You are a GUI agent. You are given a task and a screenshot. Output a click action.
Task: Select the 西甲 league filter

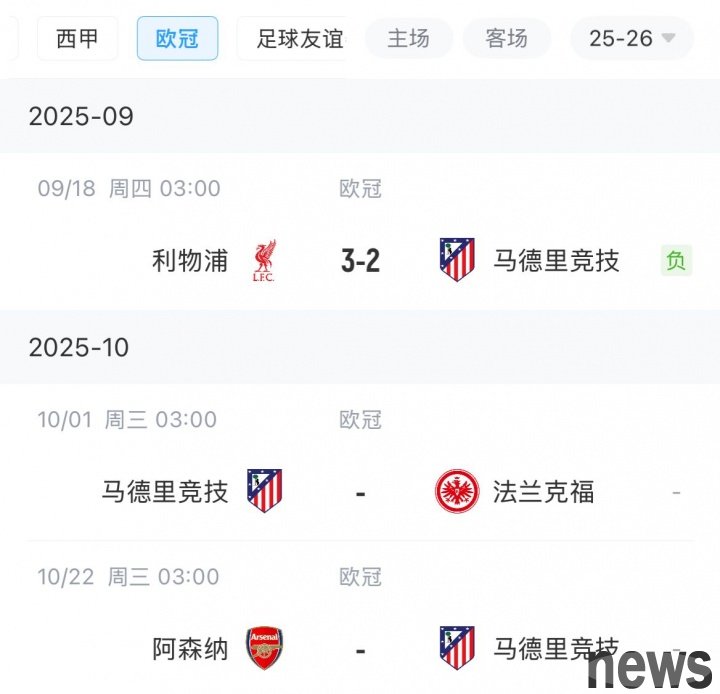[x=77, y=39]
